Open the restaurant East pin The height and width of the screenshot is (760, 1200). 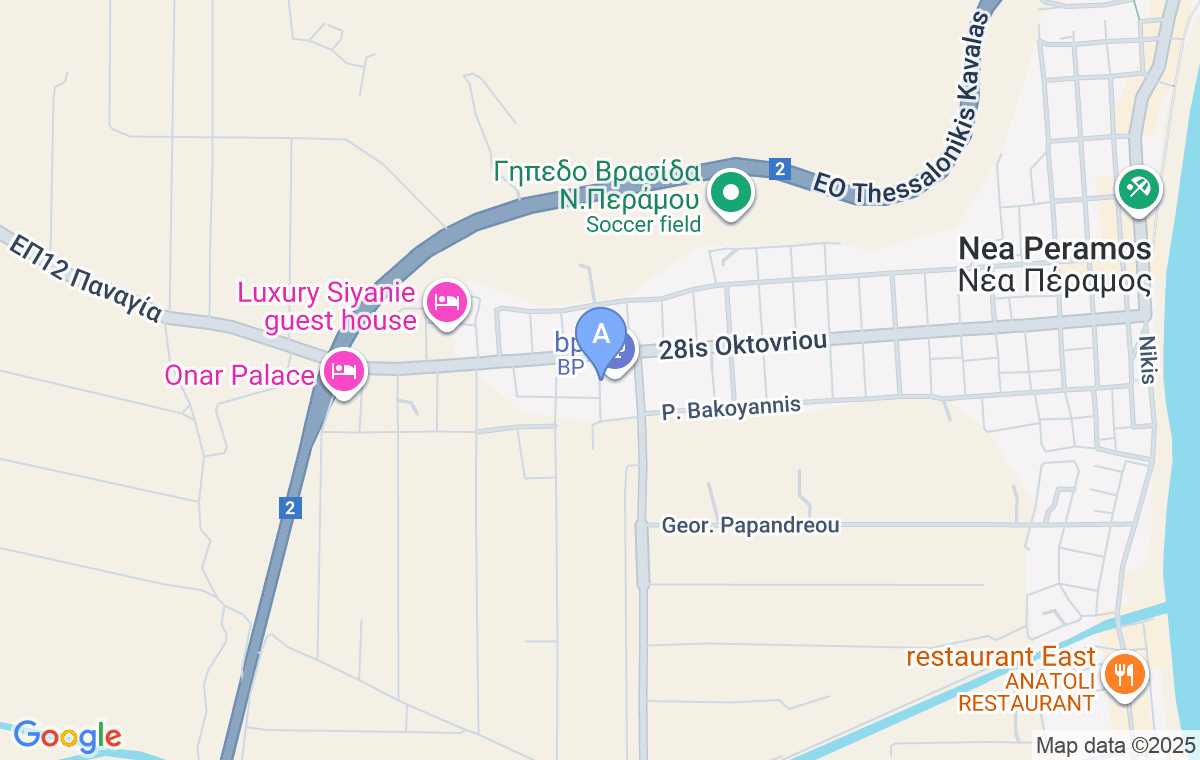click(1125, 675)
